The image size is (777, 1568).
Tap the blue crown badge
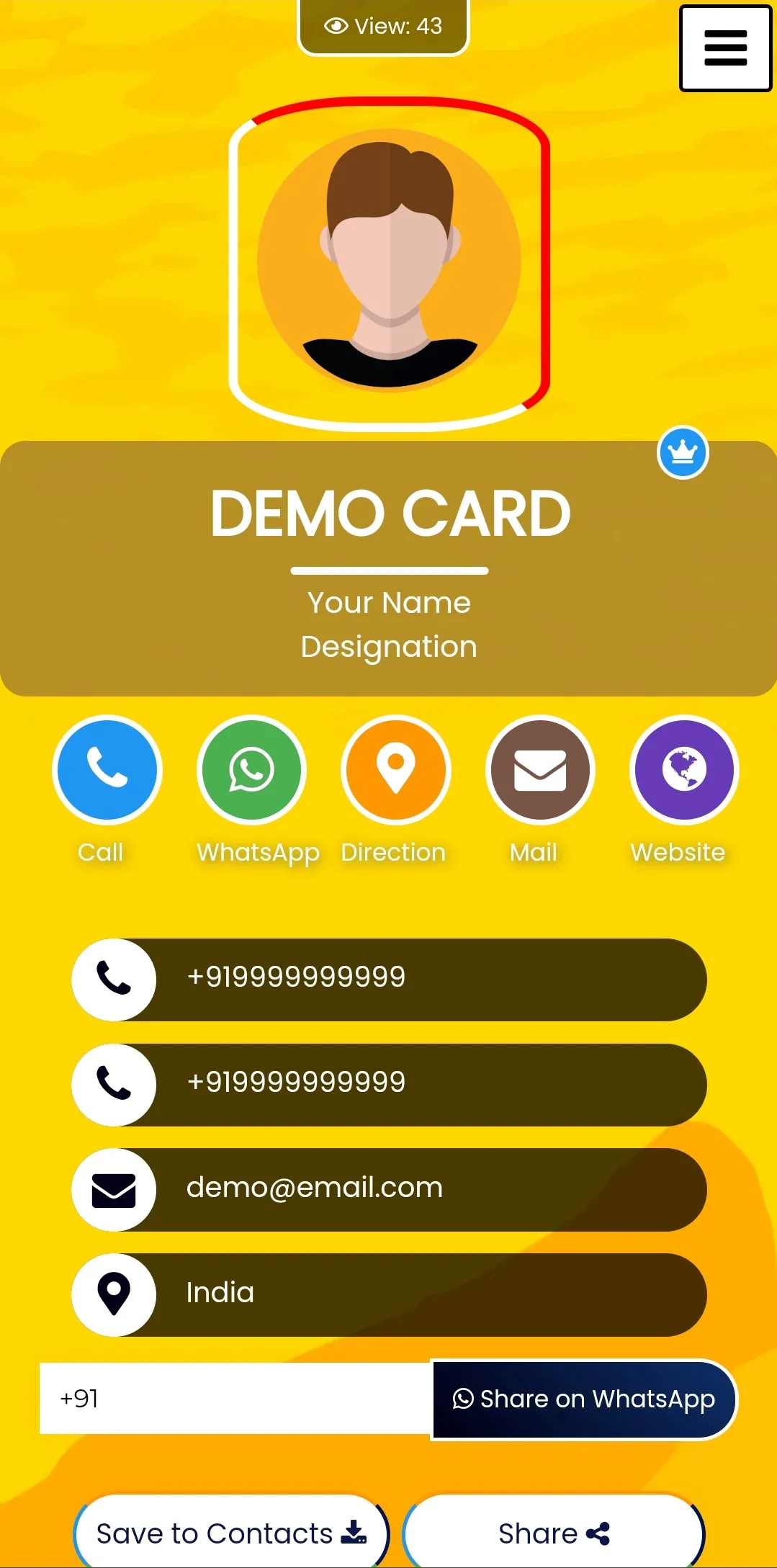coord(683,452)
